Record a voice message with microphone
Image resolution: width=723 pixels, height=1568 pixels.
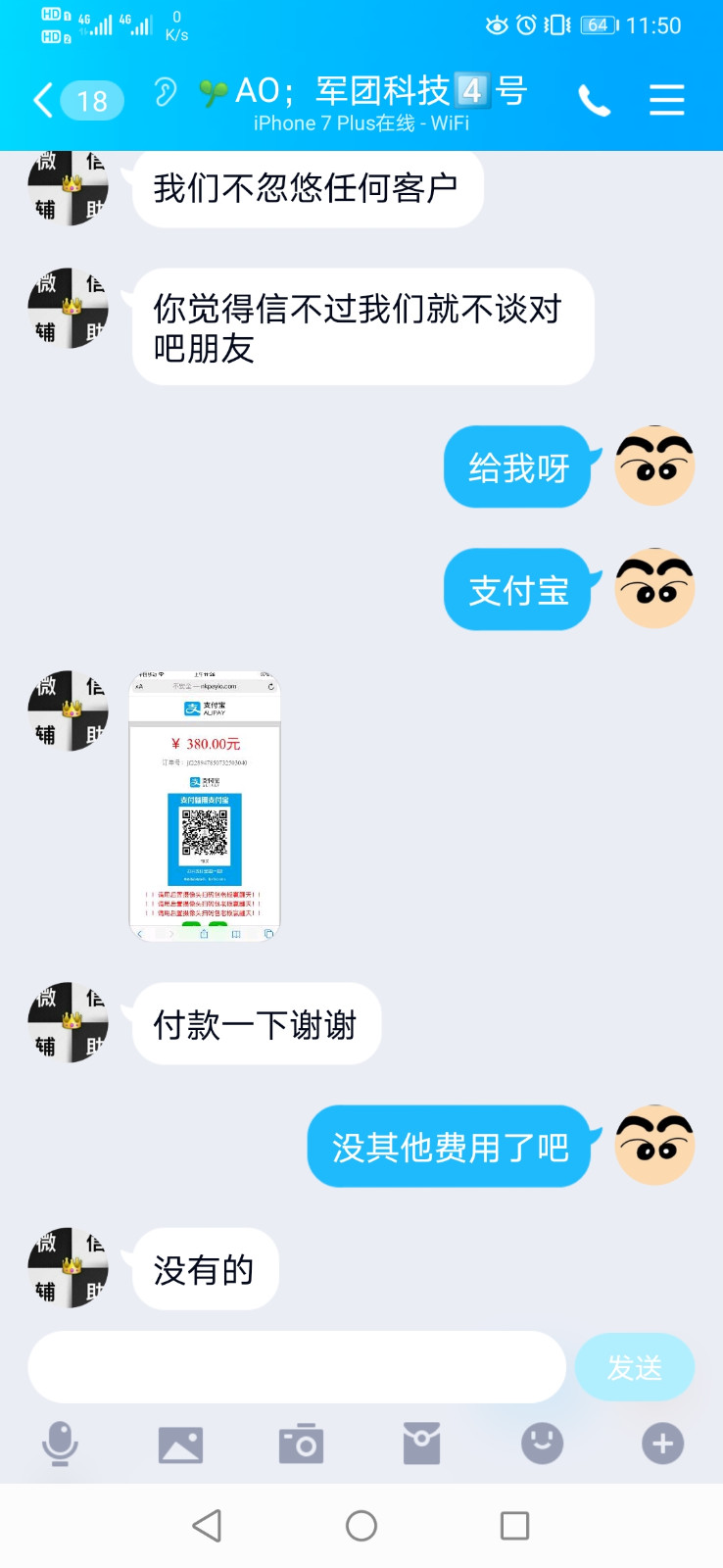[x=60, y=1444]
